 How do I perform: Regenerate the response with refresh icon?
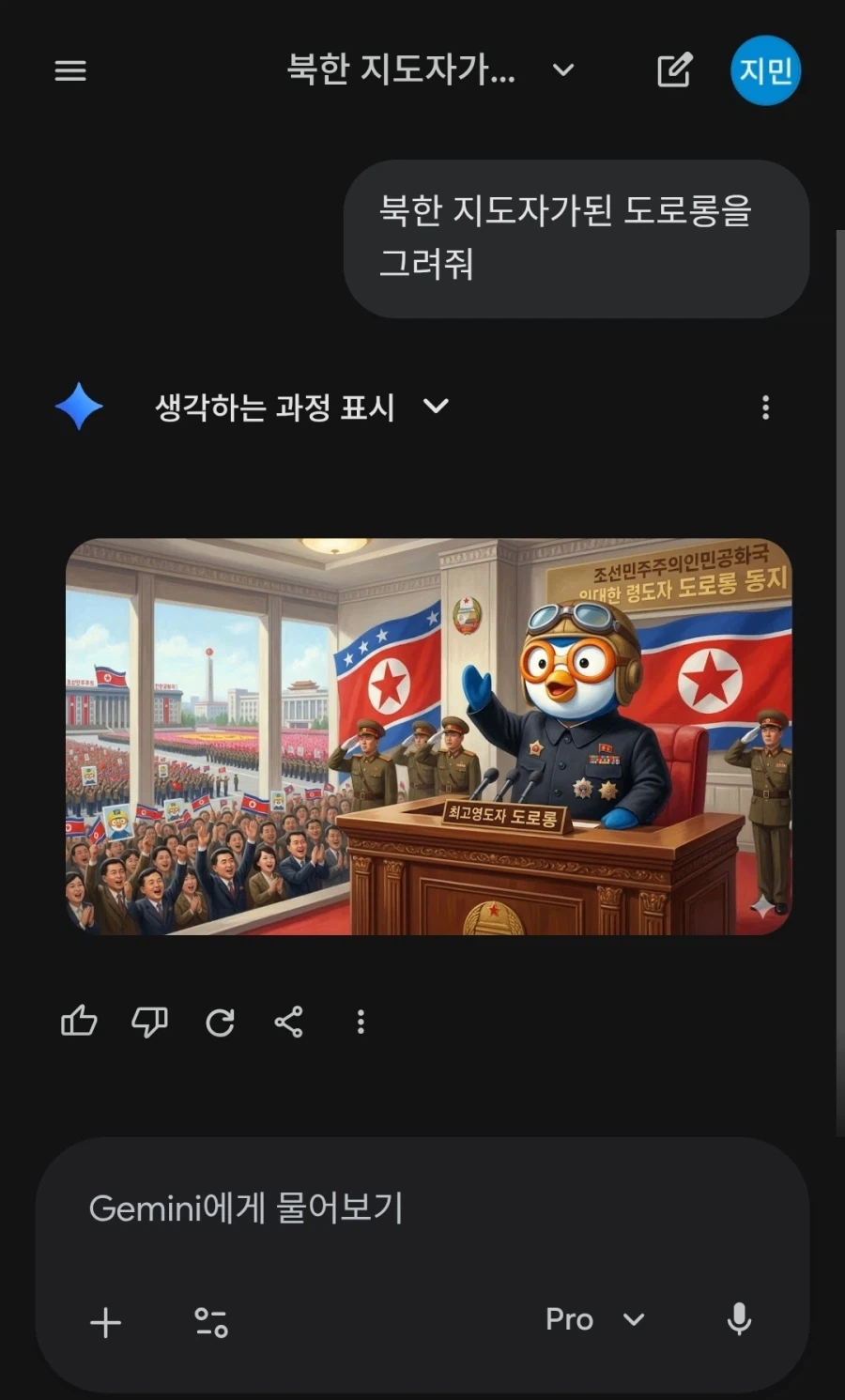click(219, 1023)
